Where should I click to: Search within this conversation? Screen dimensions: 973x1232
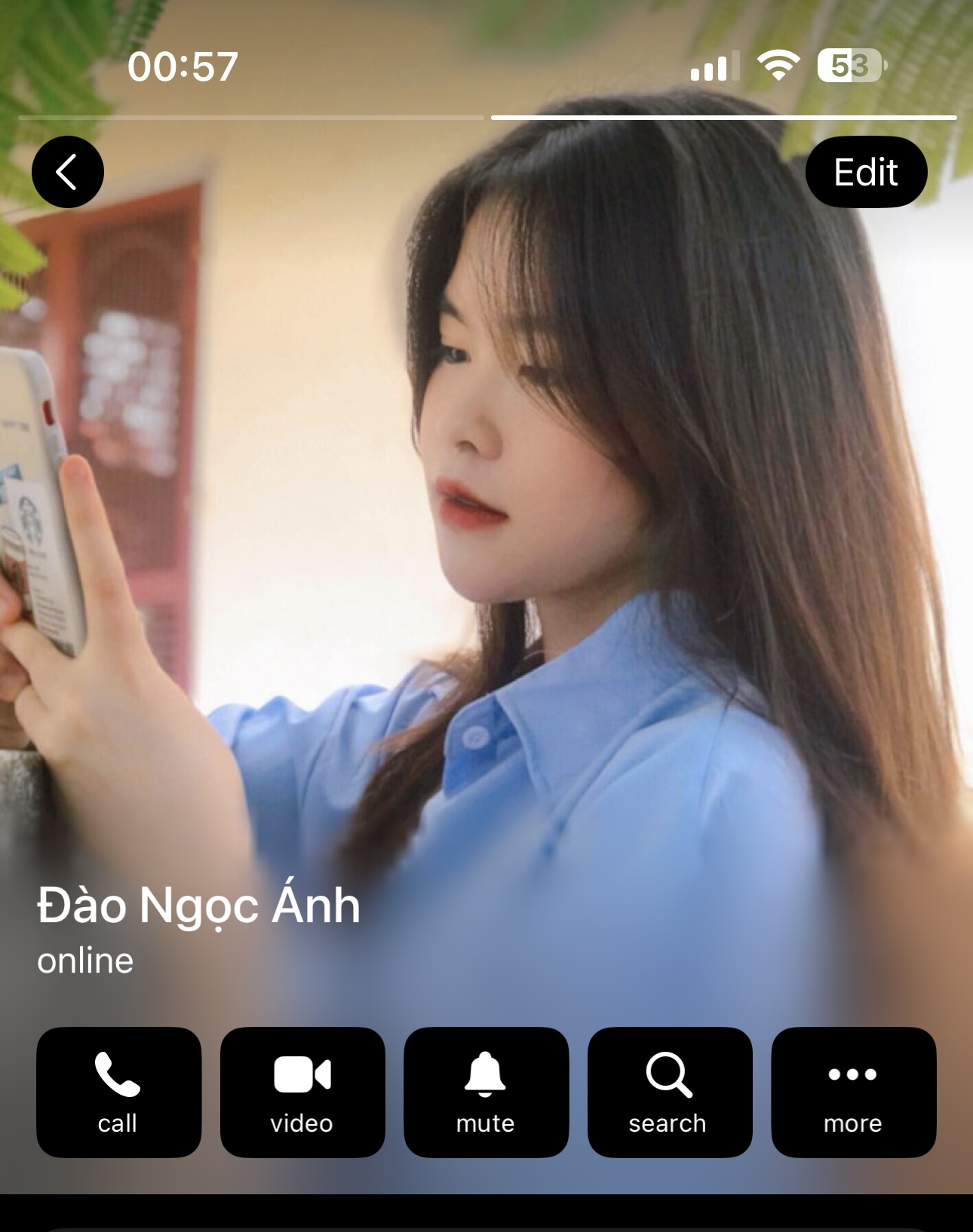pyautogui.click(x=669, y=1091)
